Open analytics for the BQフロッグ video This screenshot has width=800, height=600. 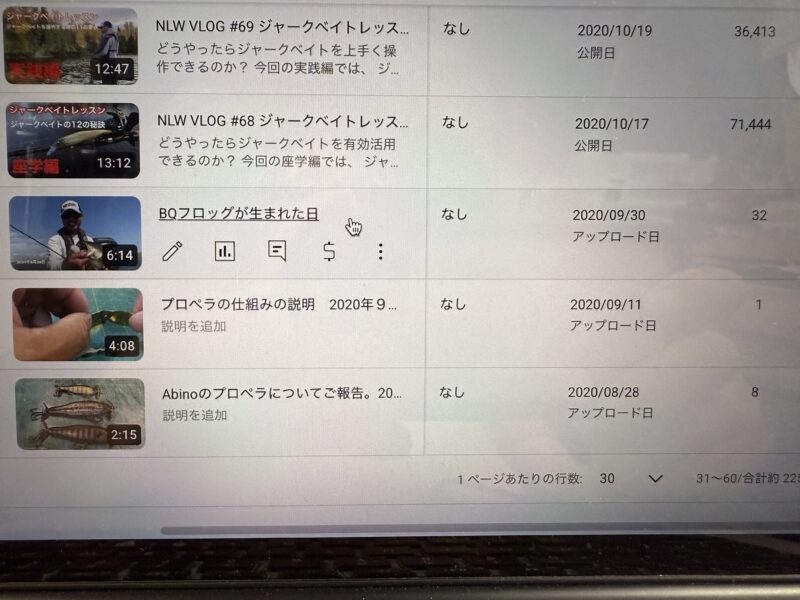click(x=225, y=251)
